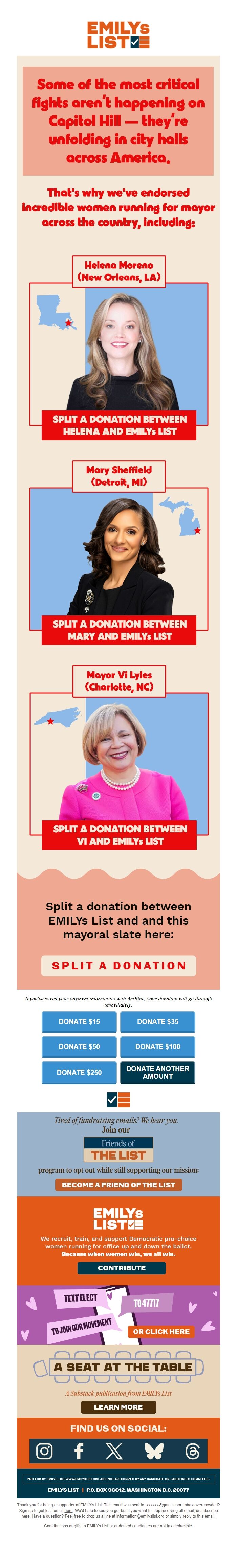Screen dimensions: 237x1568
Task: Tap the SPLIT A DONATION button
Action: pyautogui.click(x=119, y=966)
